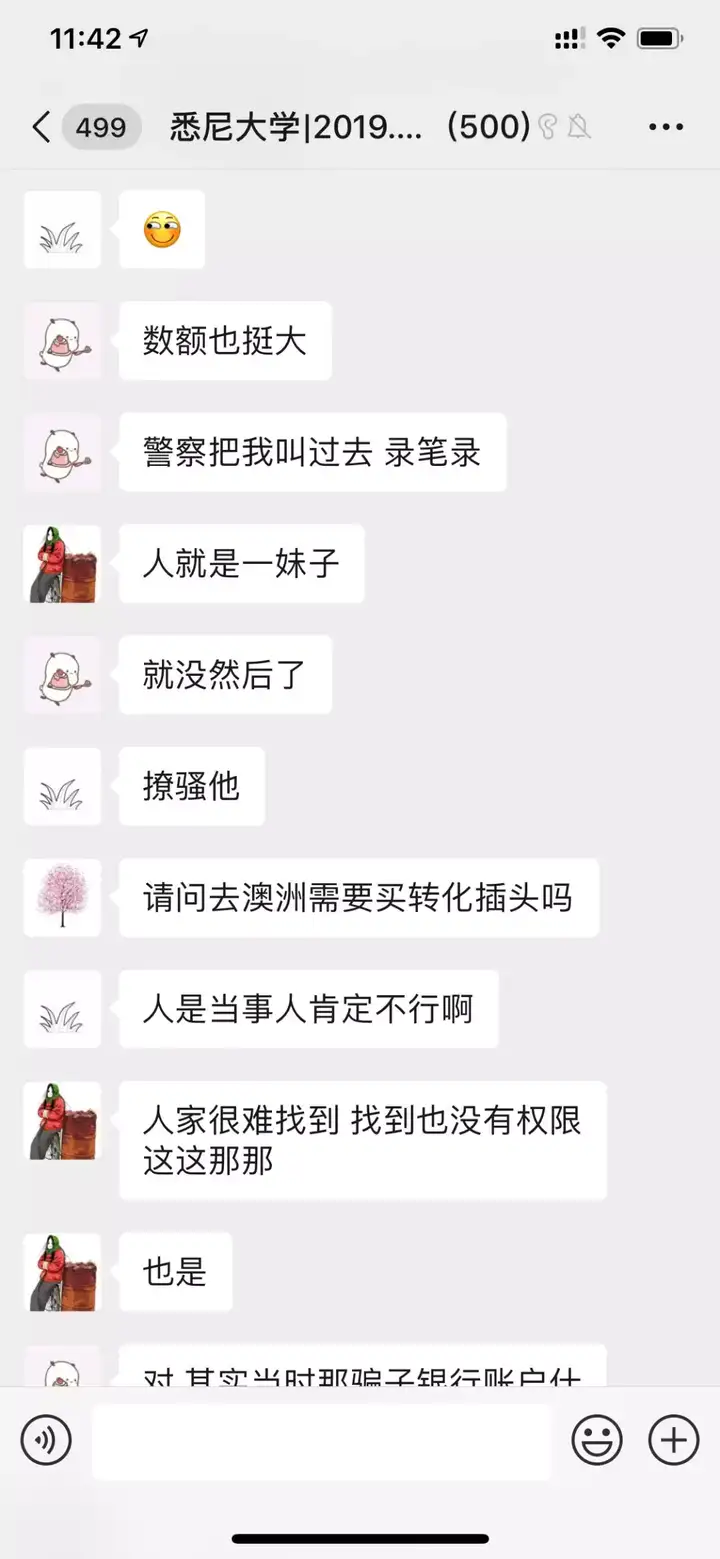Open the group chat overflow menu
Image resolution: width=720 pixels, height=1559 pixels.
(x=665, y=127)
